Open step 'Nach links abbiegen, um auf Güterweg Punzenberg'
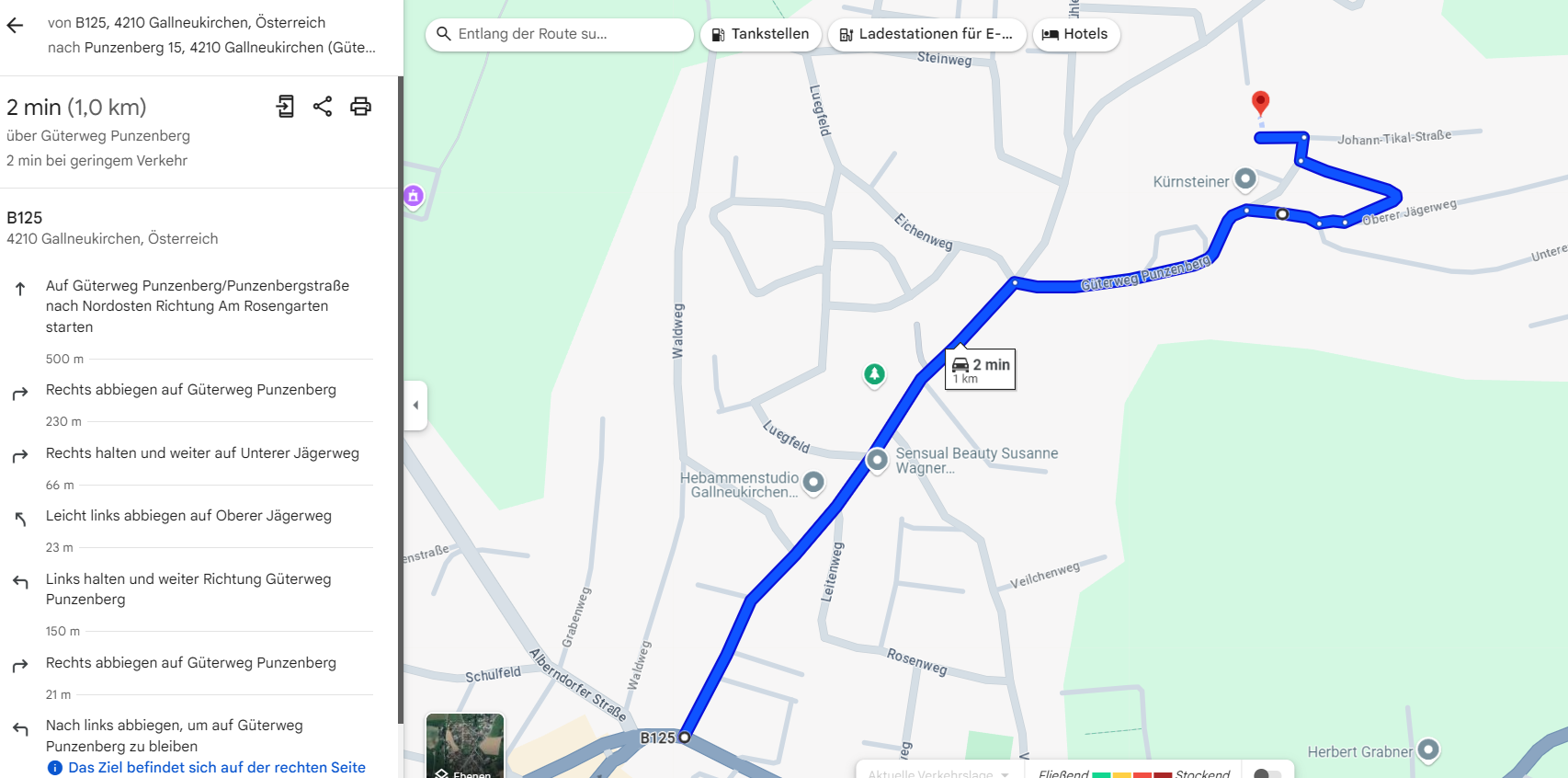 coord(175,735)
